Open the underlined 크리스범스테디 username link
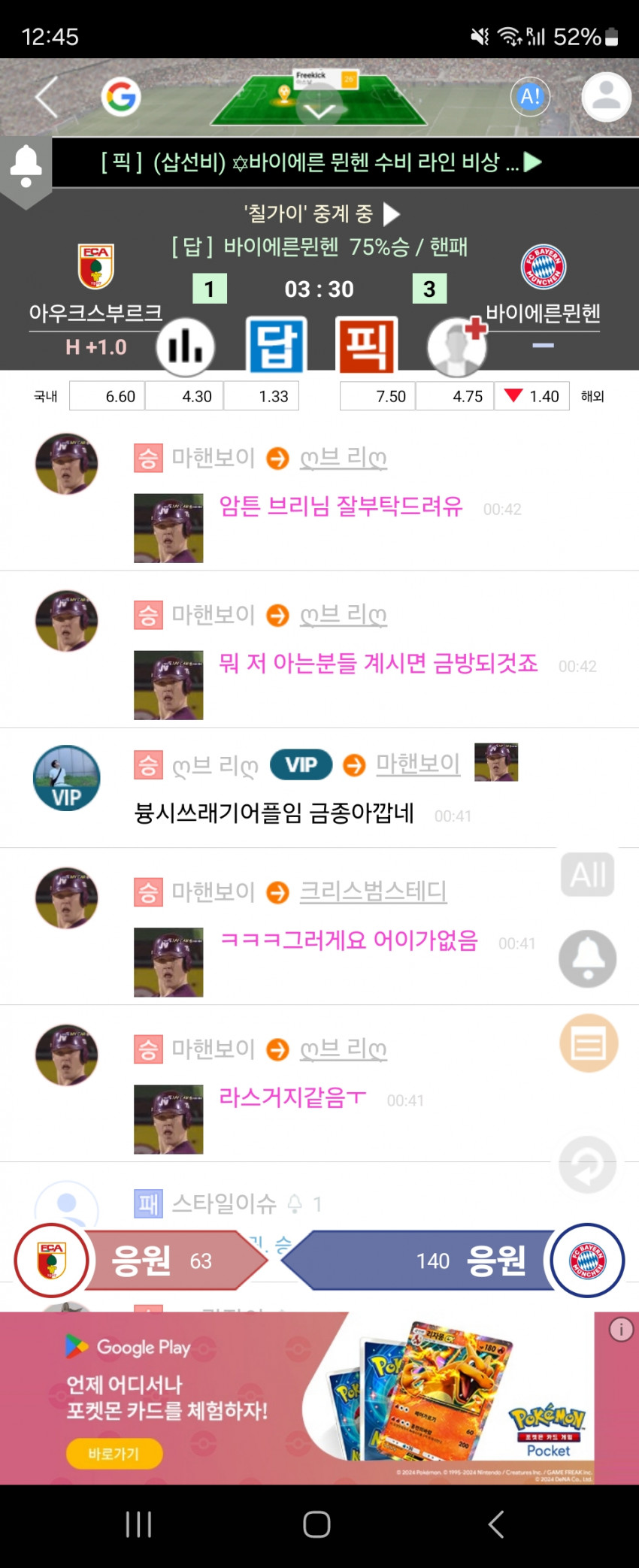This screenshot has height=1568, width=639. [x=373, y=891]
